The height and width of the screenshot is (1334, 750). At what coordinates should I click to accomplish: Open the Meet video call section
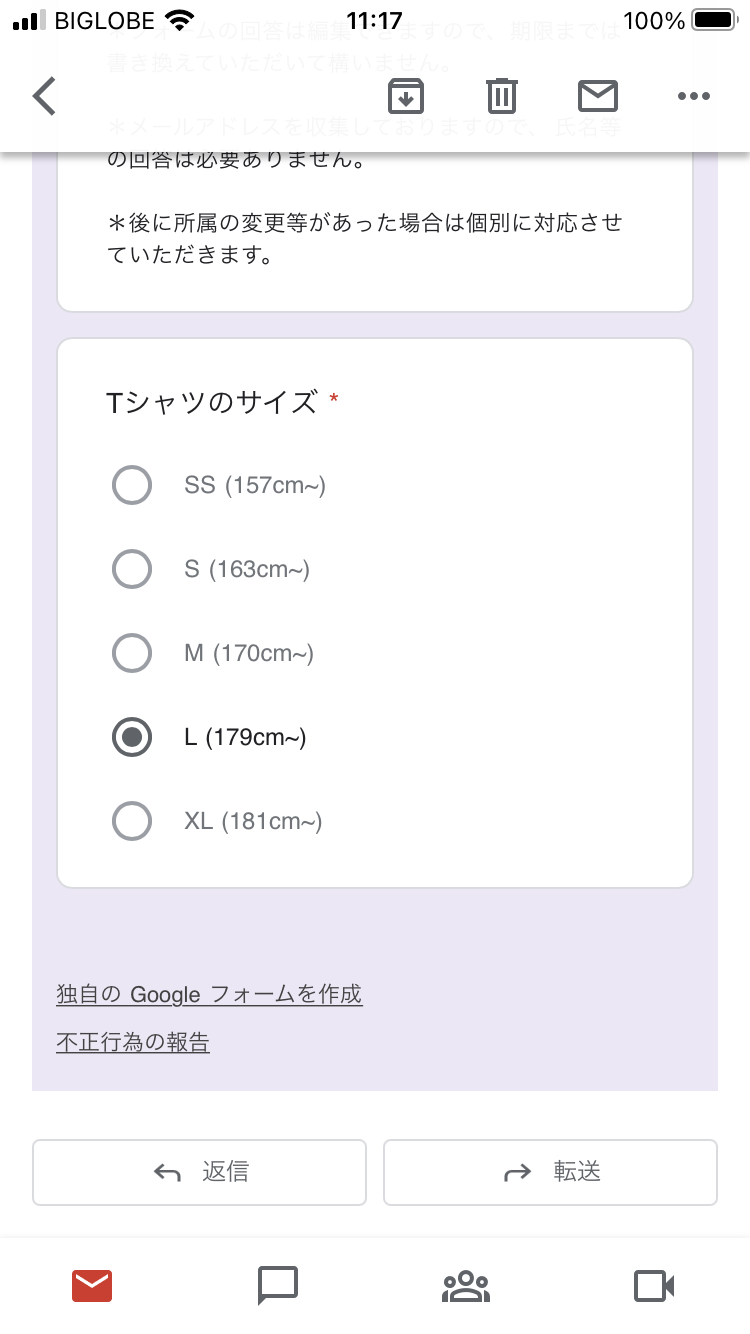tap(653, 1285)
